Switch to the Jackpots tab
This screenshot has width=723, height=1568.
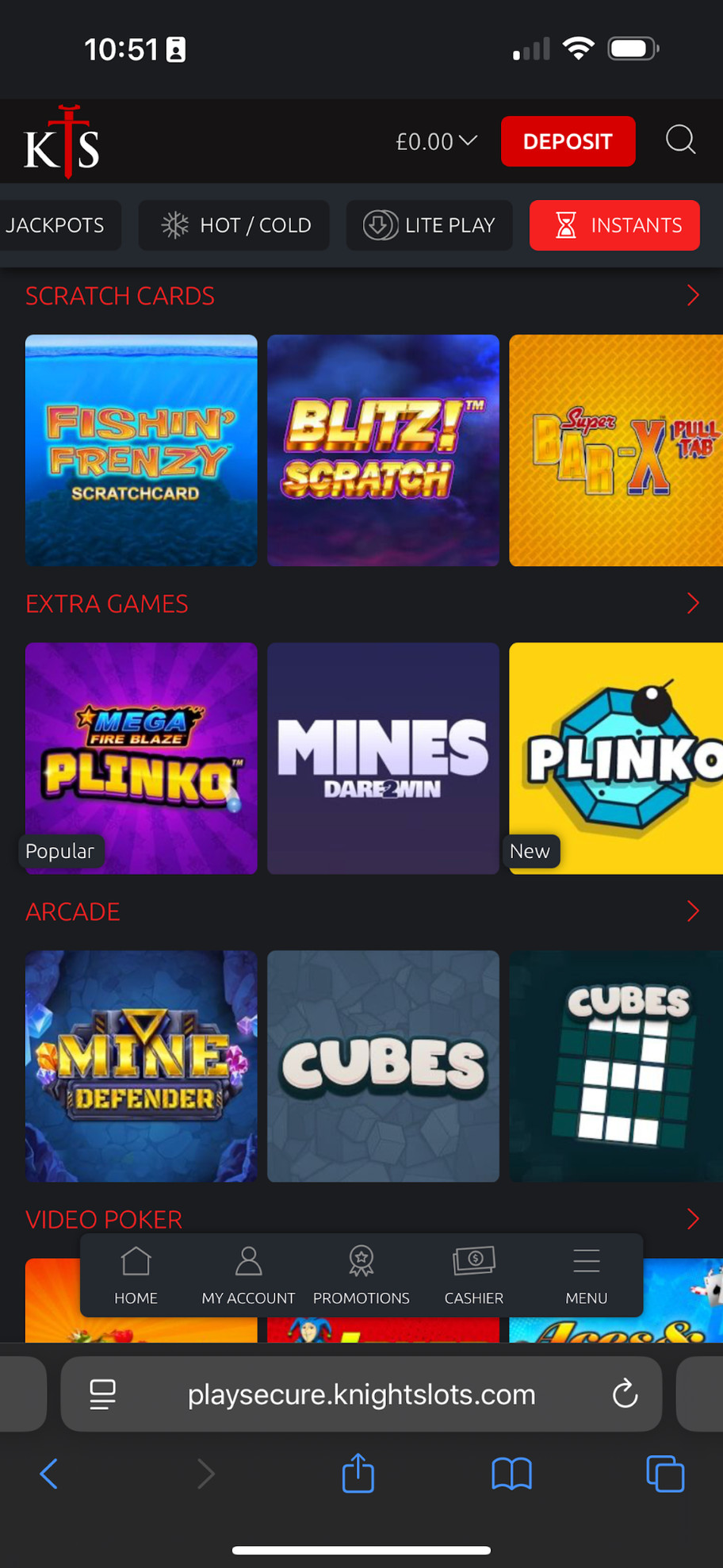[x=55, y=225]
